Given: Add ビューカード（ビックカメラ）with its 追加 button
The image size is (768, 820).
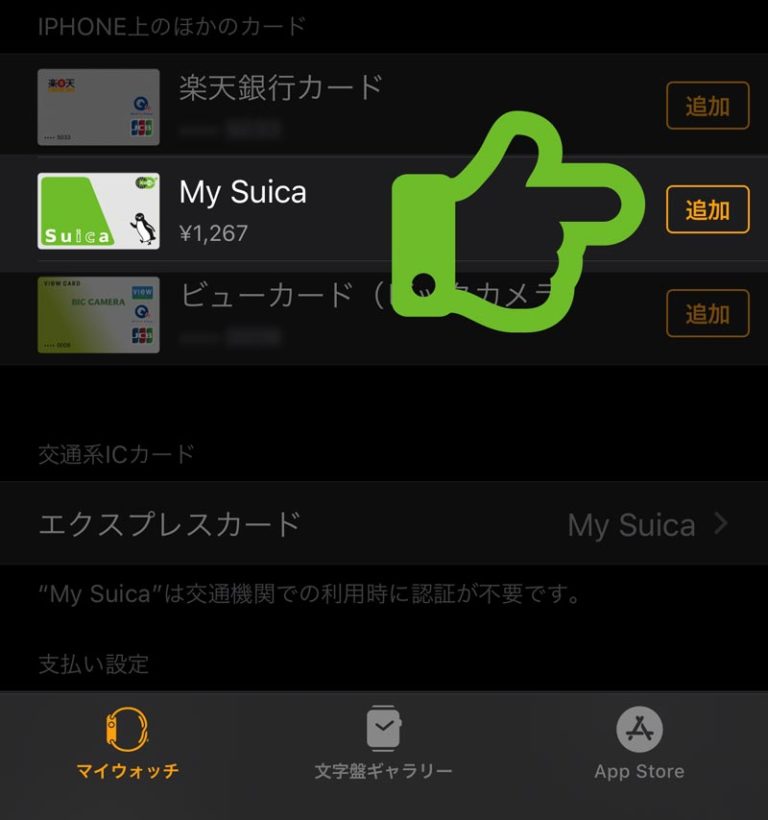Looking at the screenshot, I should pos(708,313).
